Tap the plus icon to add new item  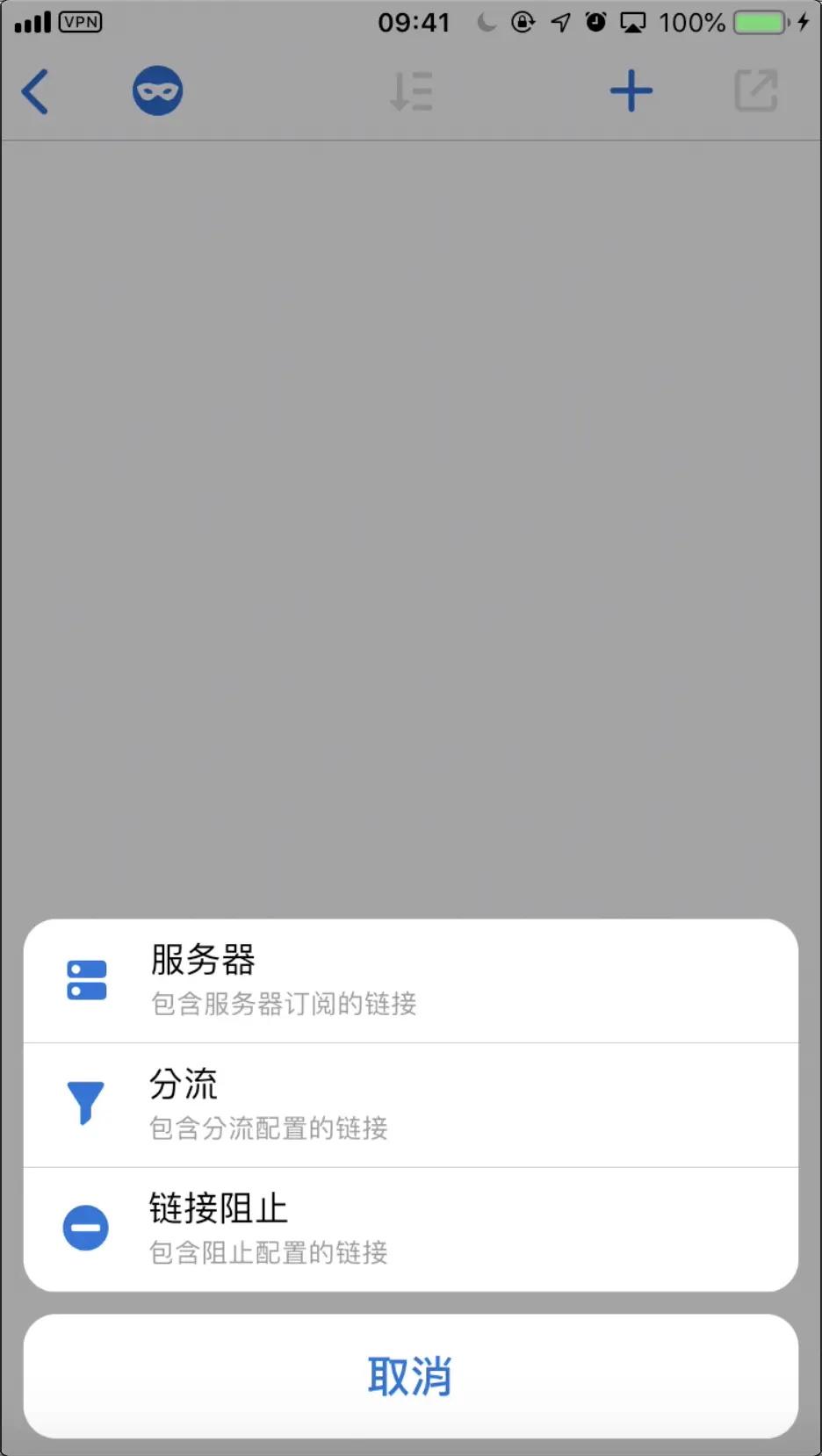(x=631, y=90)
